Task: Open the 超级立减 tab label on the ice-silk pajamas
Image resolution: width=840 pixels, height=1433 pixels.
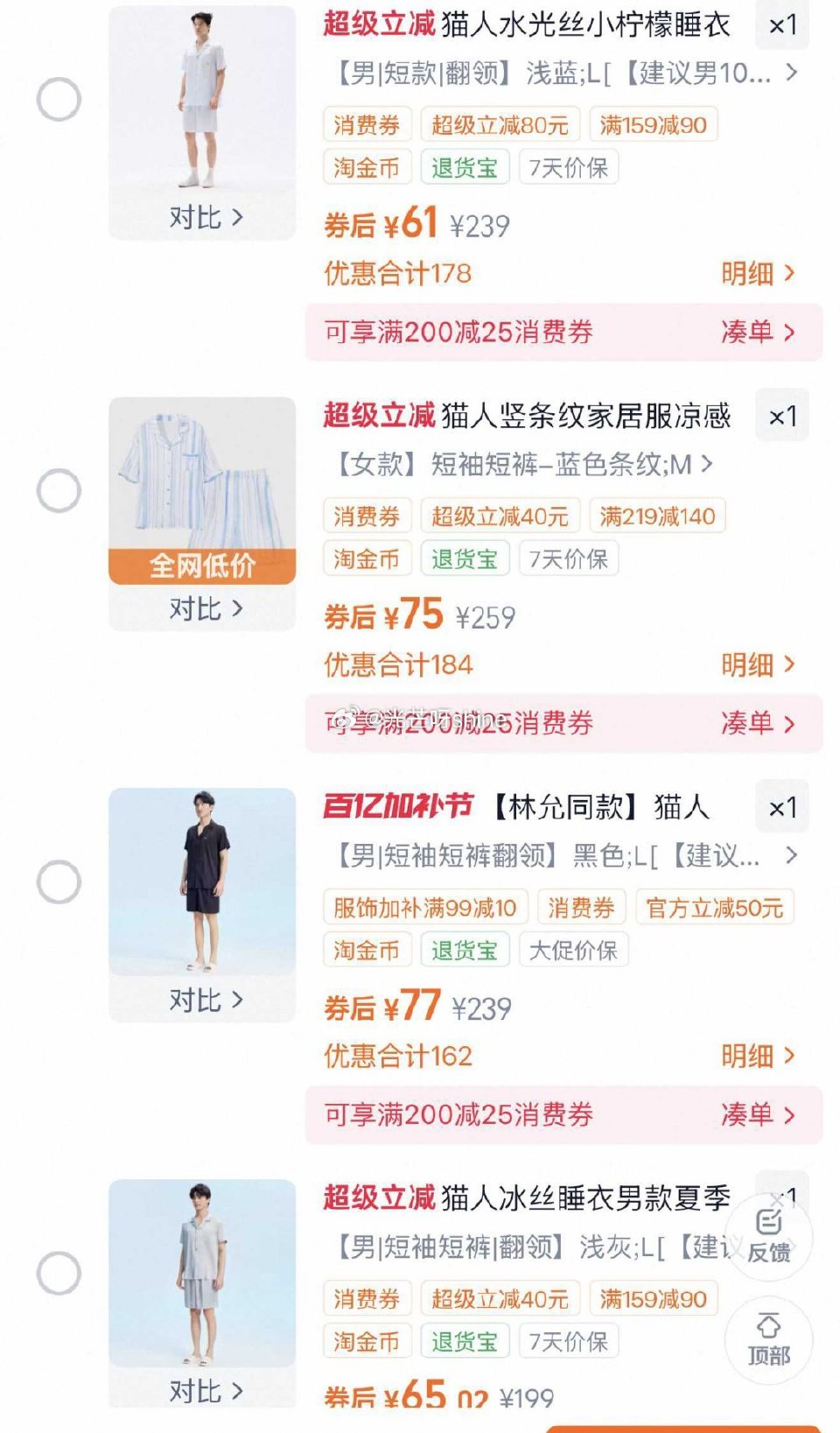Action: coord(378,1195)
